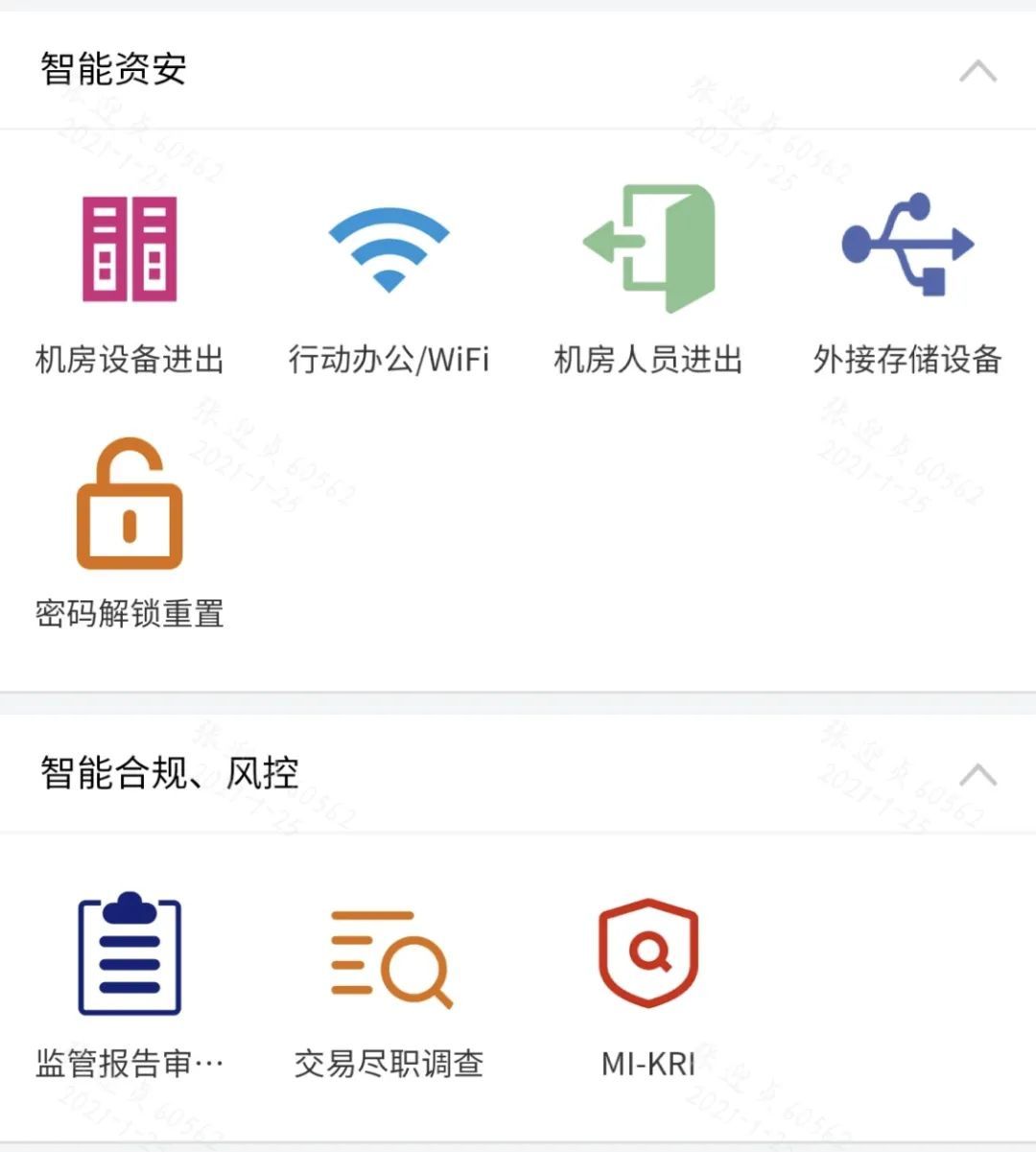The width and height of the screenshot is (1036, 1152).
Task: Click the truncated 监管报告审 label
Action: (x=131, y=1063)
